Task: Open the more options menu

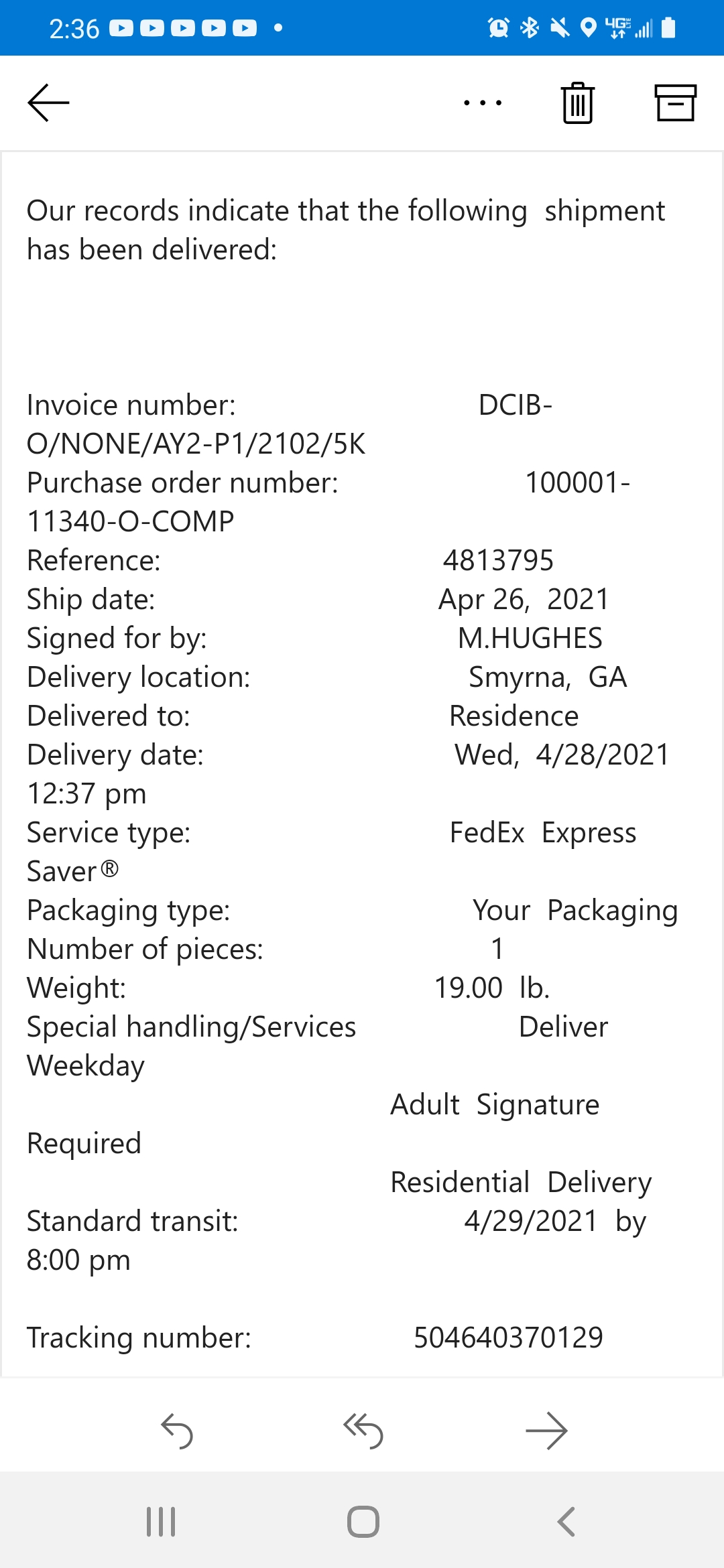Action: 481,103
